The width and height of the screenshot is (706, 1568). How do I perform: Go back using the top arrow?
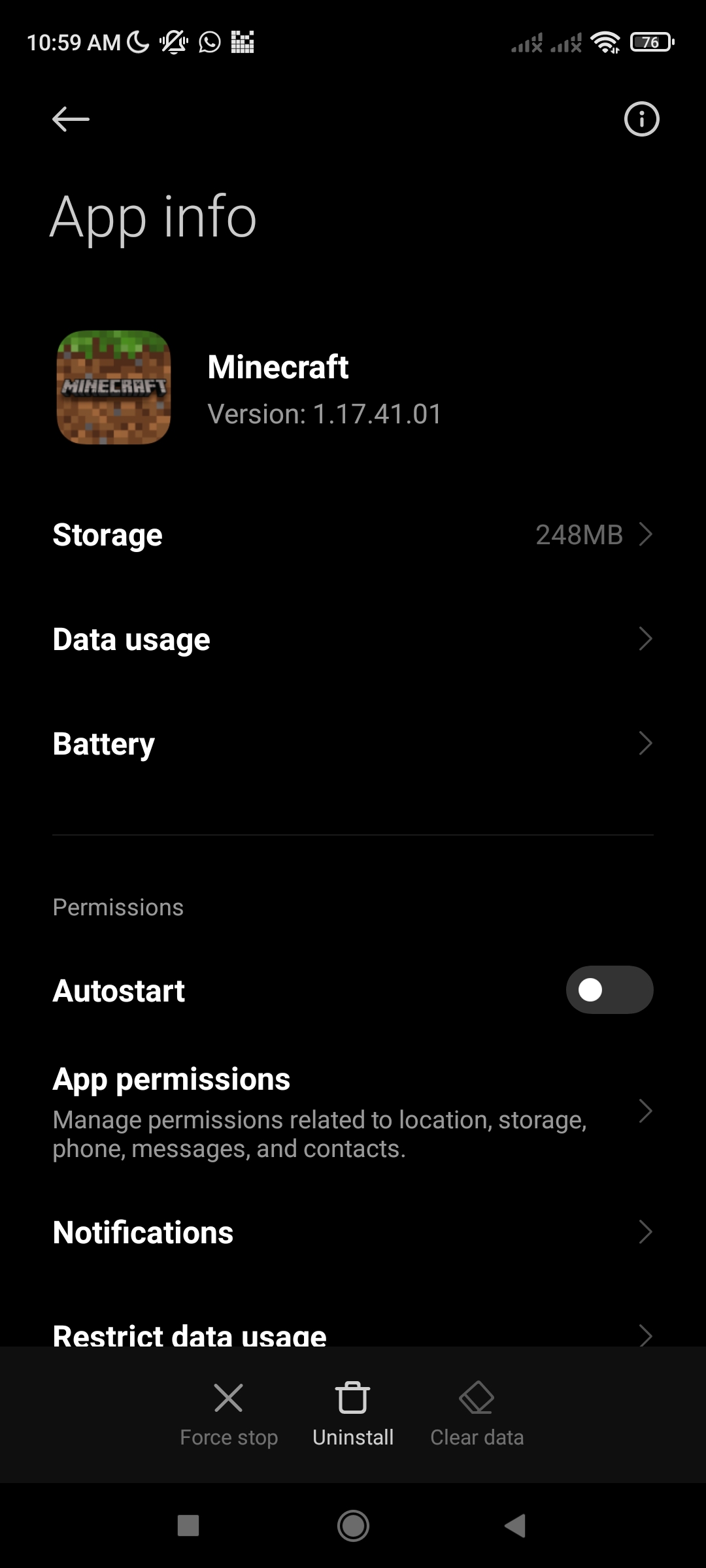(x=71, y=119)
